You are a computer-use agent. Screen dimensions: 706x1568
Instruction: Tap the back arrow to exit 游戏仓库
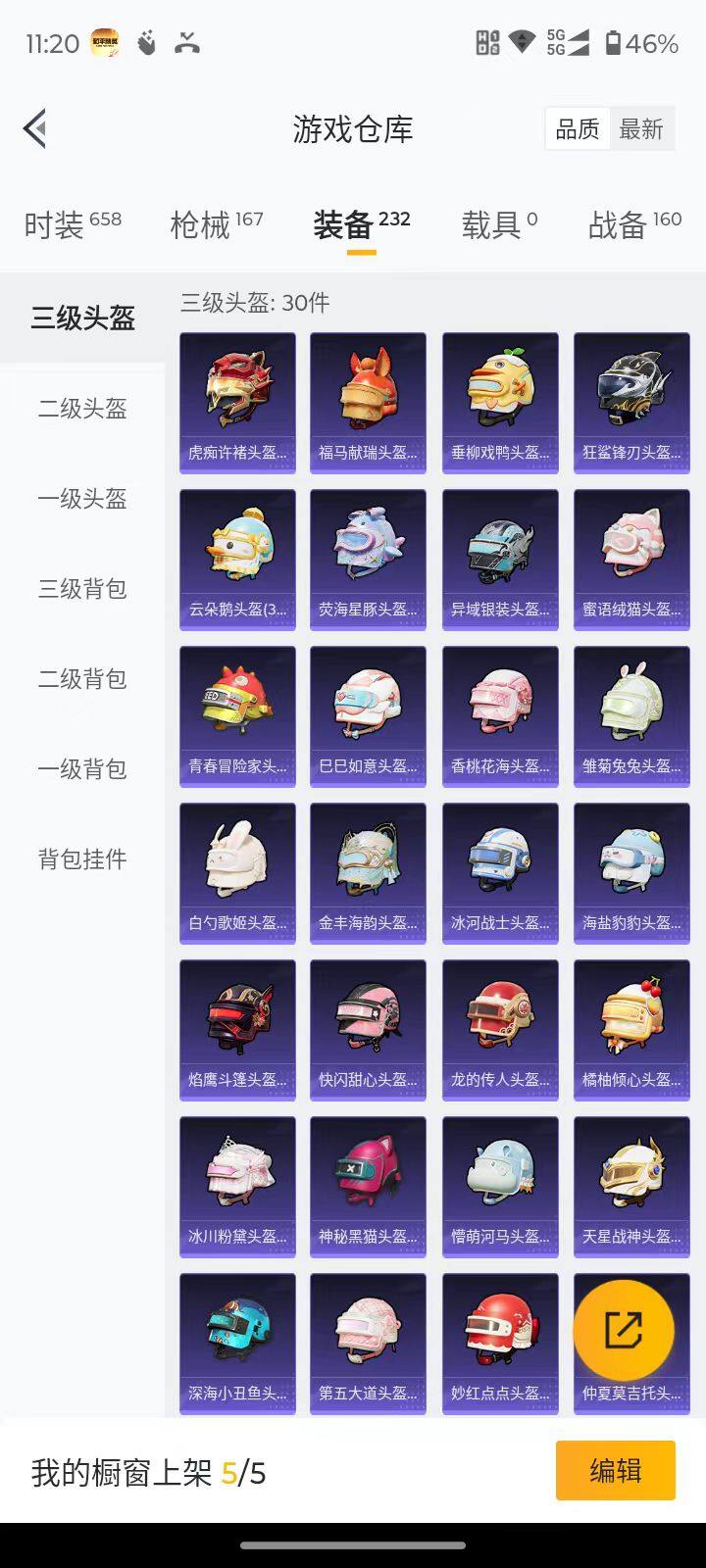pyautogui.click(x=34, y=128)
